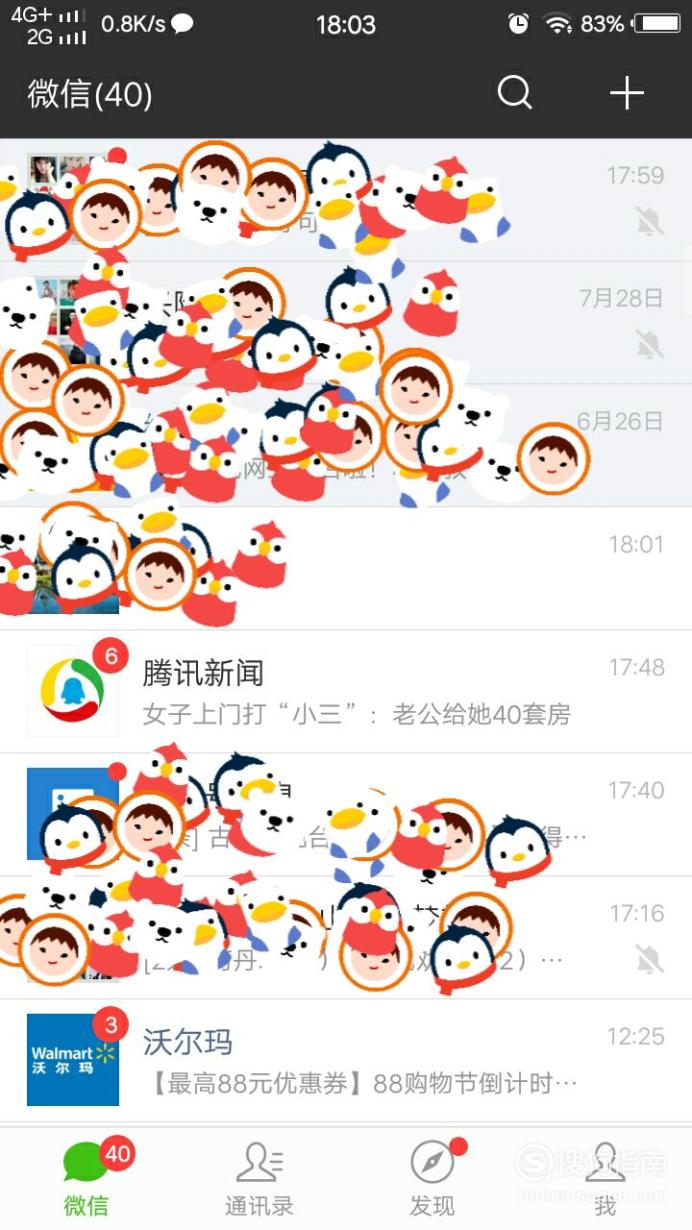Switch to the 通讯录 tab
Screen dimensions: 692x1230
pos(259,1179)
